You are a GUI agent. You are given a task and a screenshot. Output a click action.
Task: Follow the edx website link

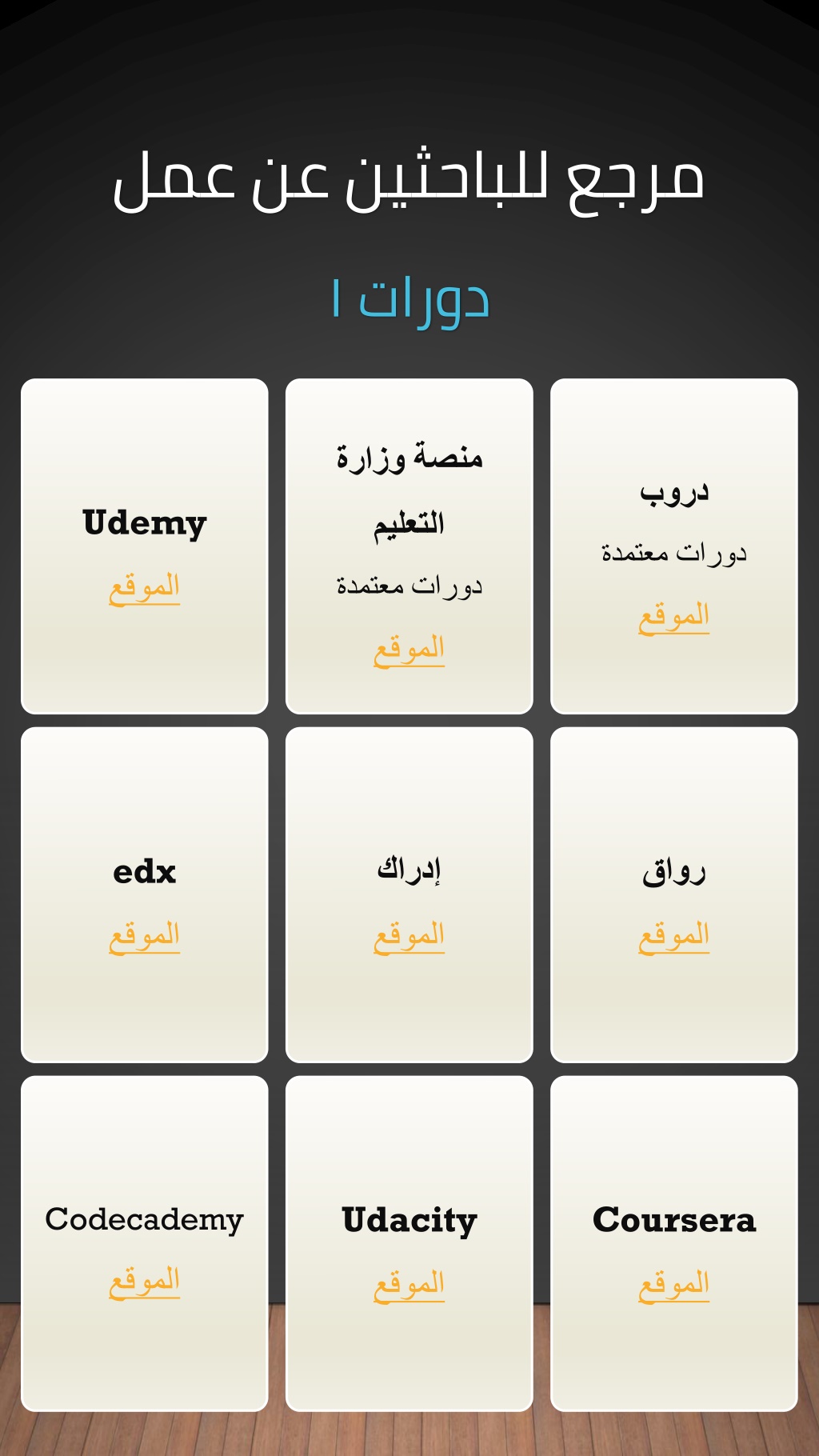point(144,936)
